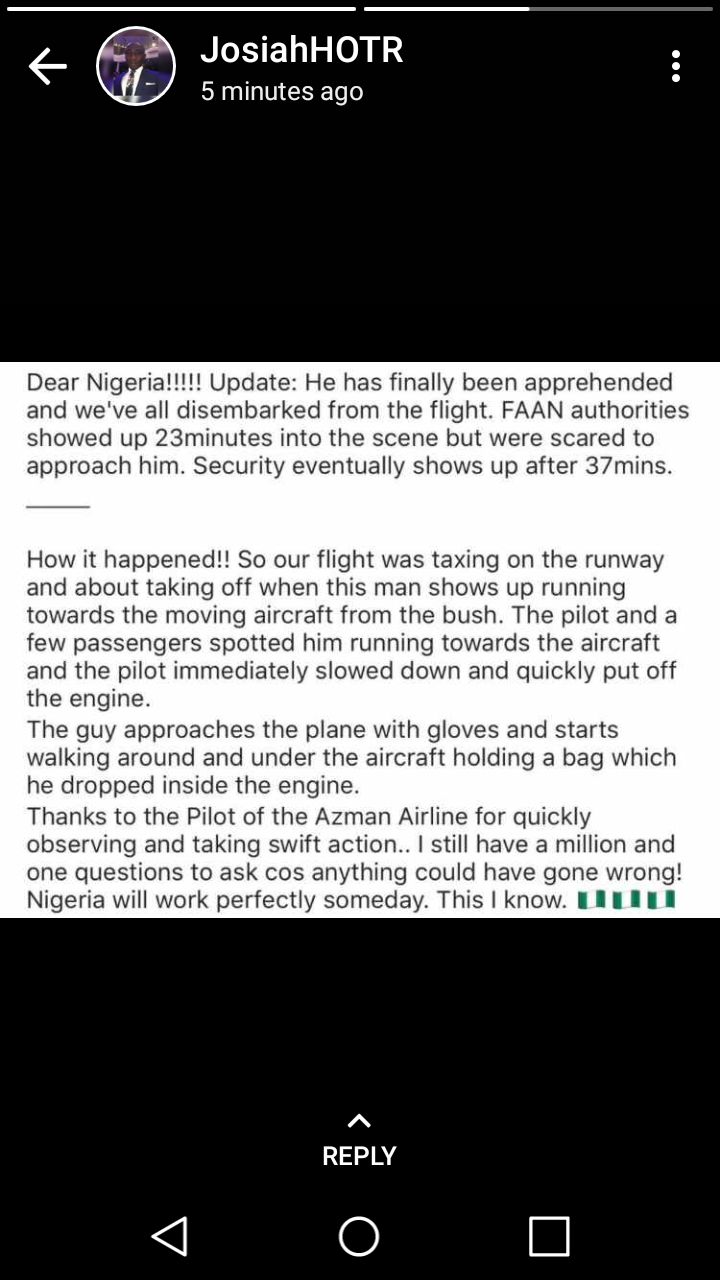
Task: Open the three-dot overflow menu
Action: click(x=676, y=67)
